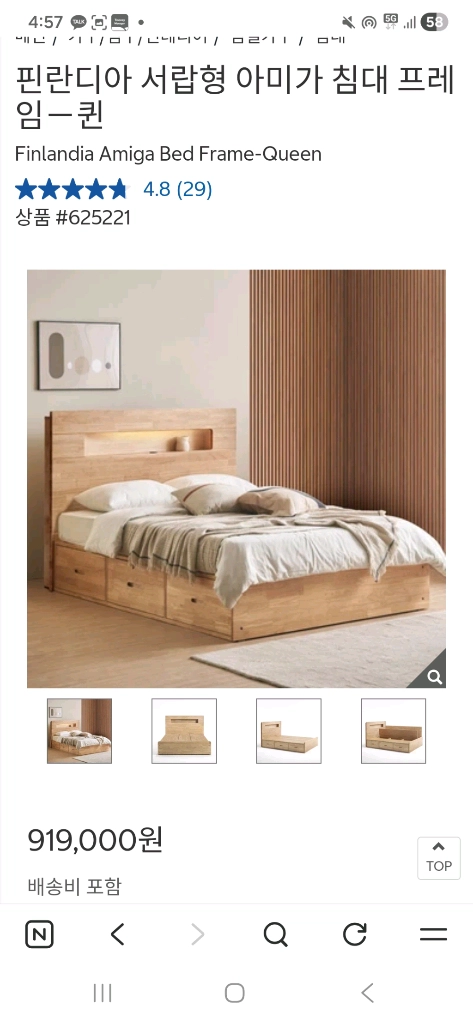Open the system recent apps button
The image size is (473, 1024).
pyautogui.click(x=103, y=993)
